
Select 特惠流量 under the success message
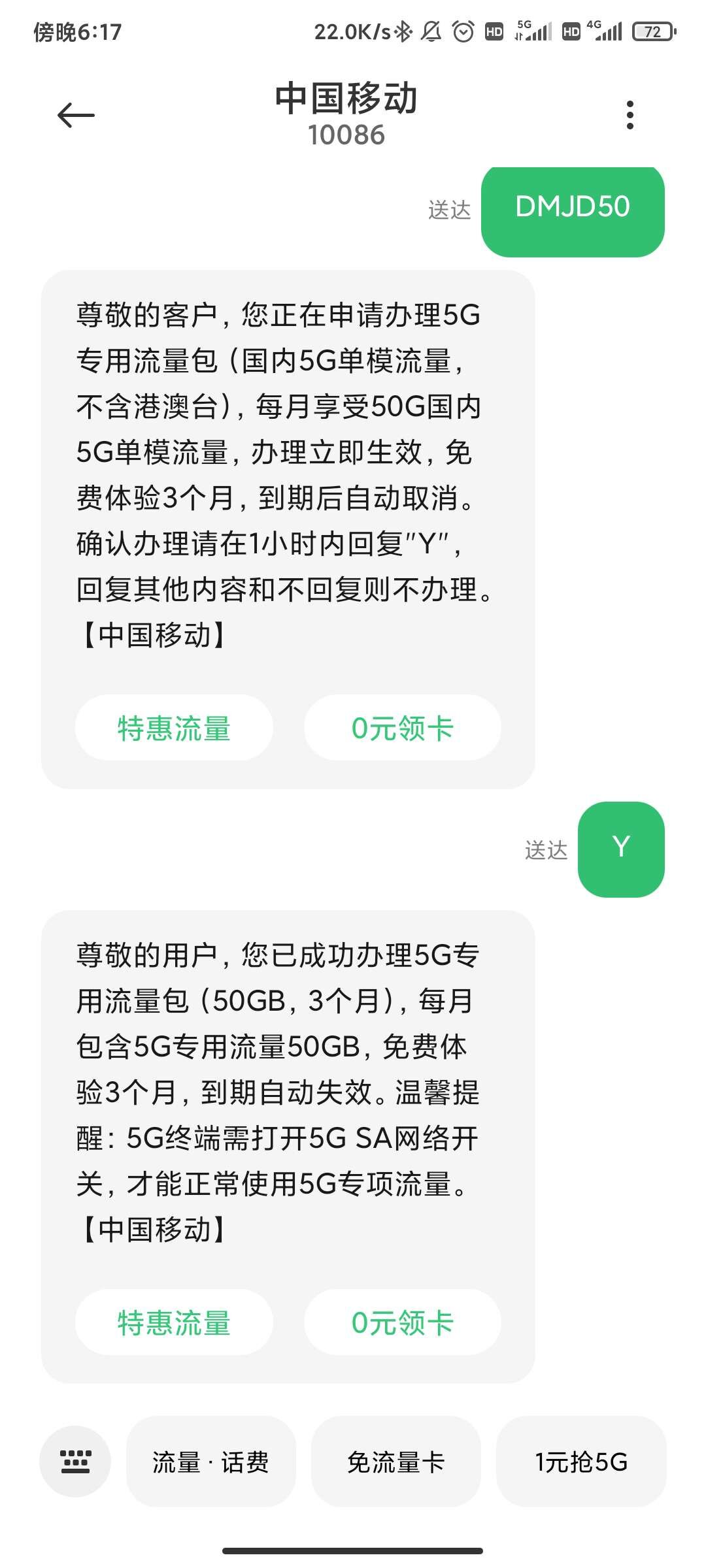(174, 1322)
